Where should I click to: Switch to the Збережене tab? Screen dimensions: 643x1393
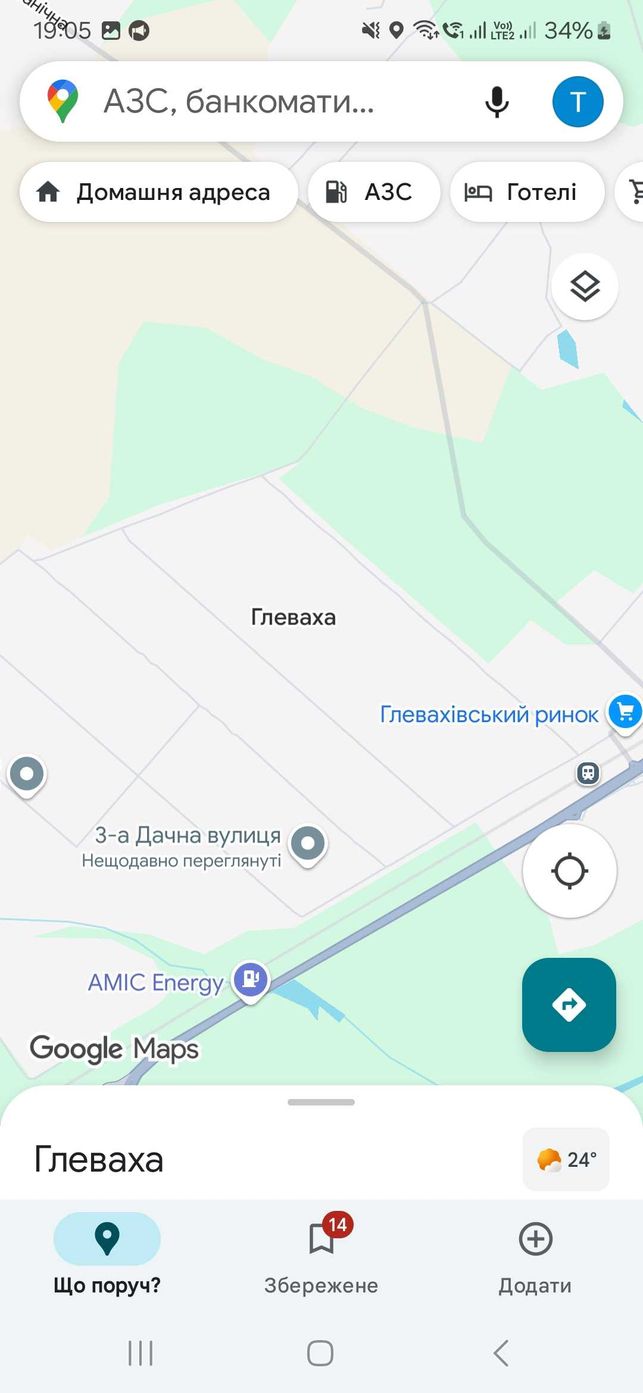(321, 1255)
